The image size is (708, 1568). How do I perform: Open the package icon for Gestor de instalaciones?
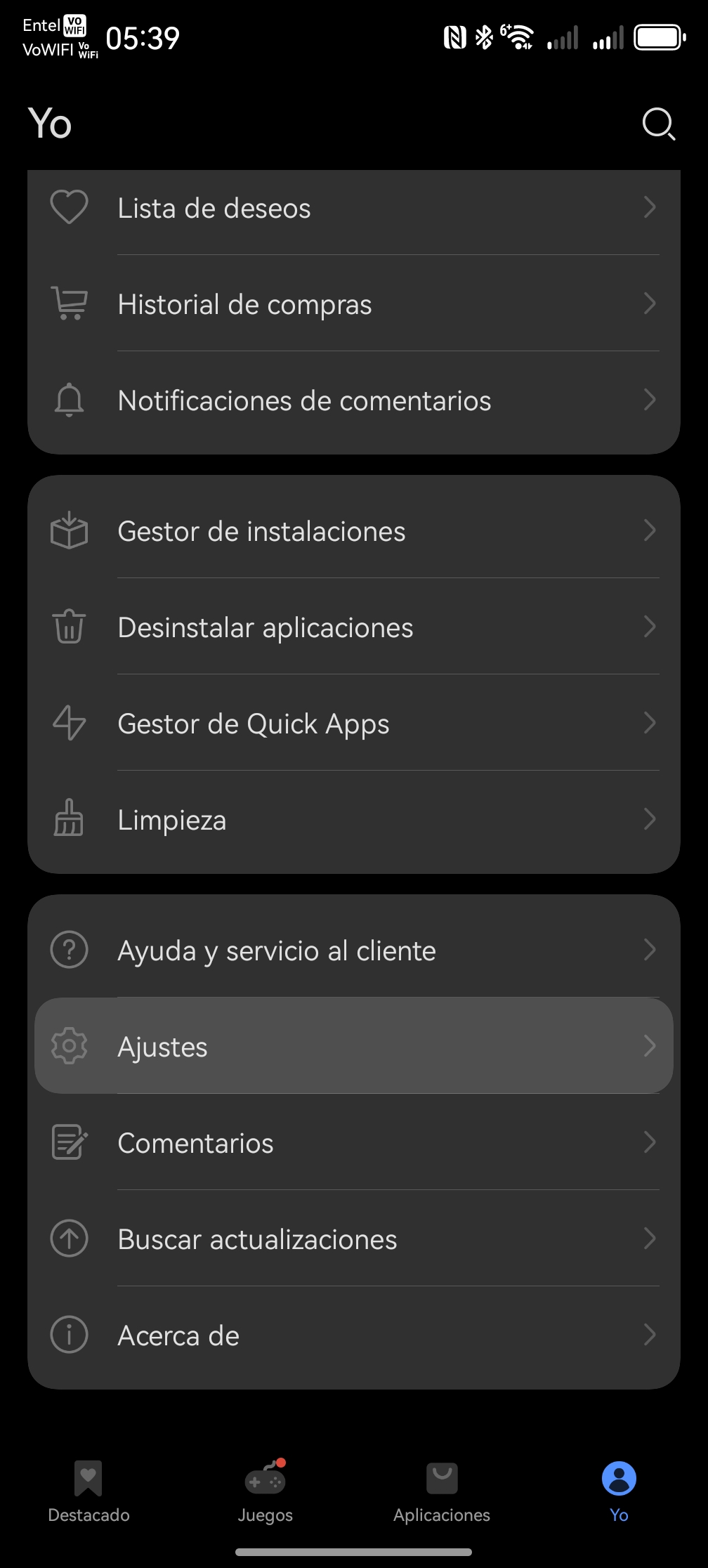[69, 531]
